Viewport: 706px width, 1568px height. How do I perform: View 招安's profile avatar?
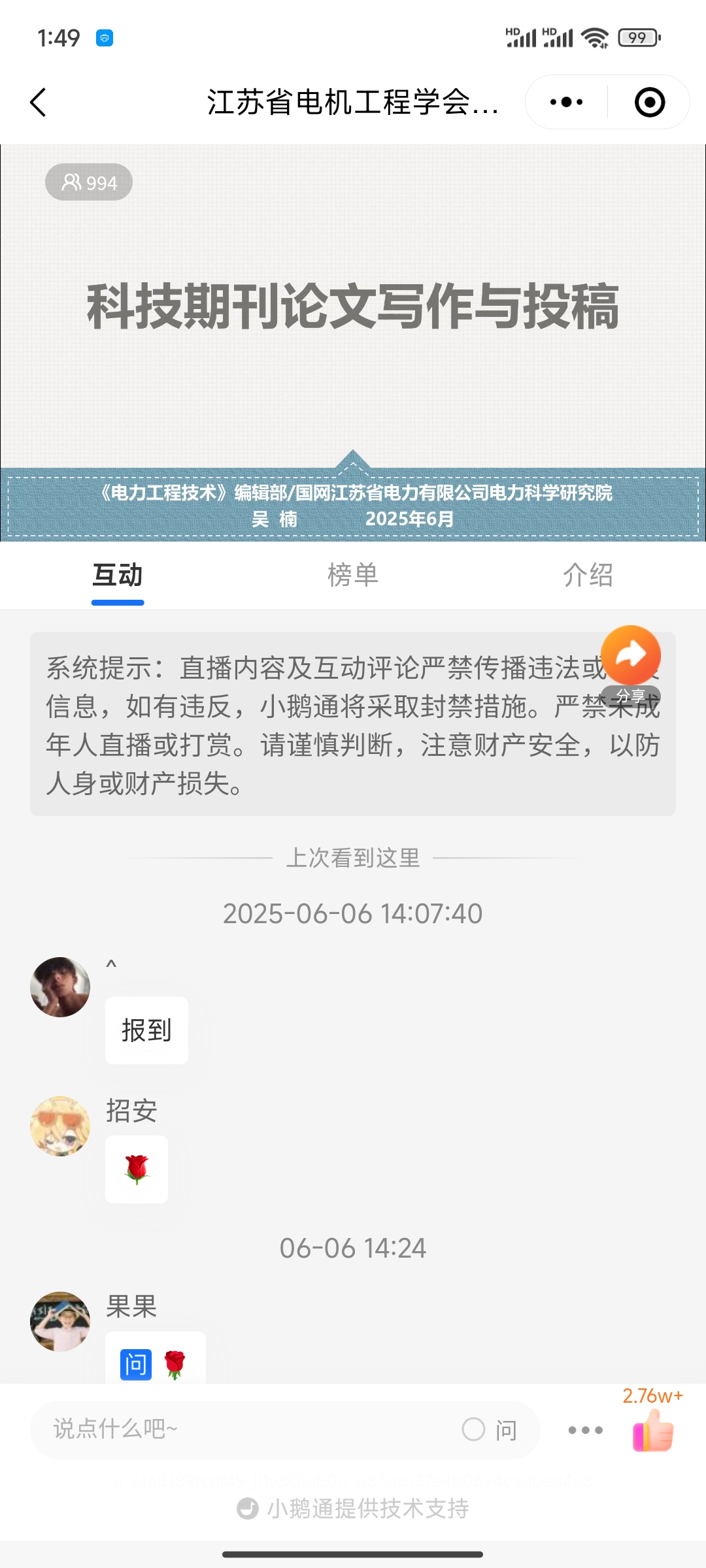[x=60, y=1126]
